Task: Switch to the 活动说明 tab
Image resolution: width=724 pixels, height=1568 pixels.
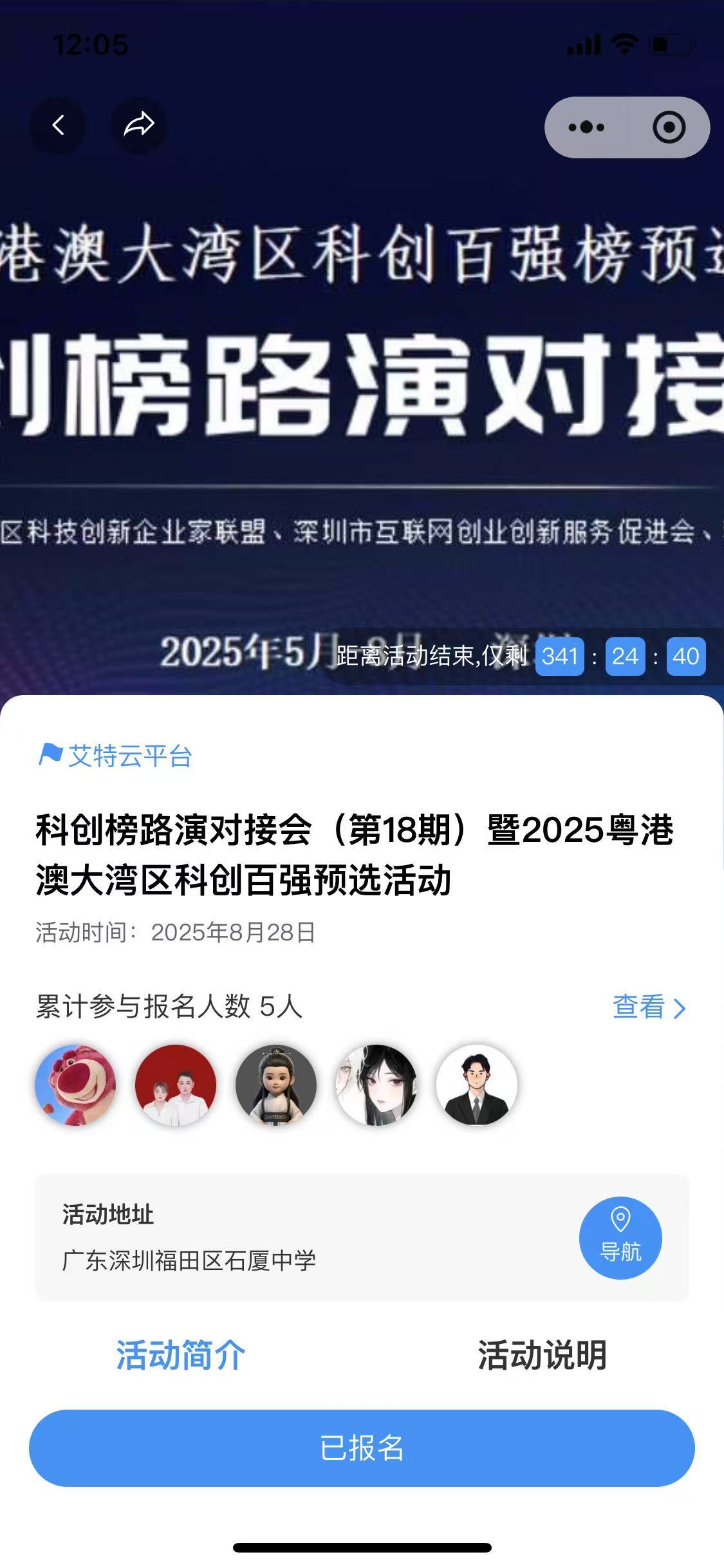Action: [x=542, y=1355]
